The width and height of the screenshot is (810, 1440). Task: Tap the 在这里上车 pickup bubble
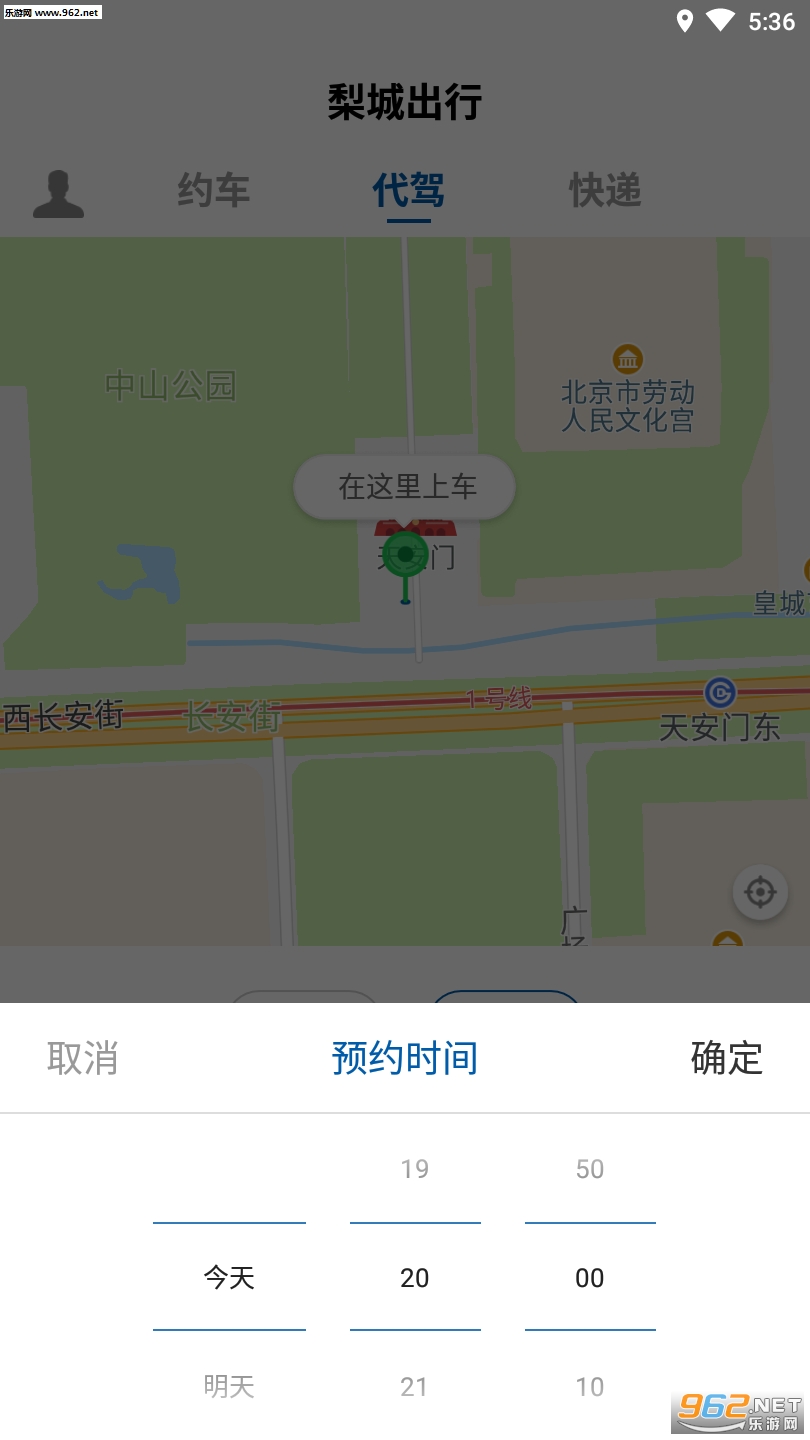pyautogui.click(x=405, y=488)
